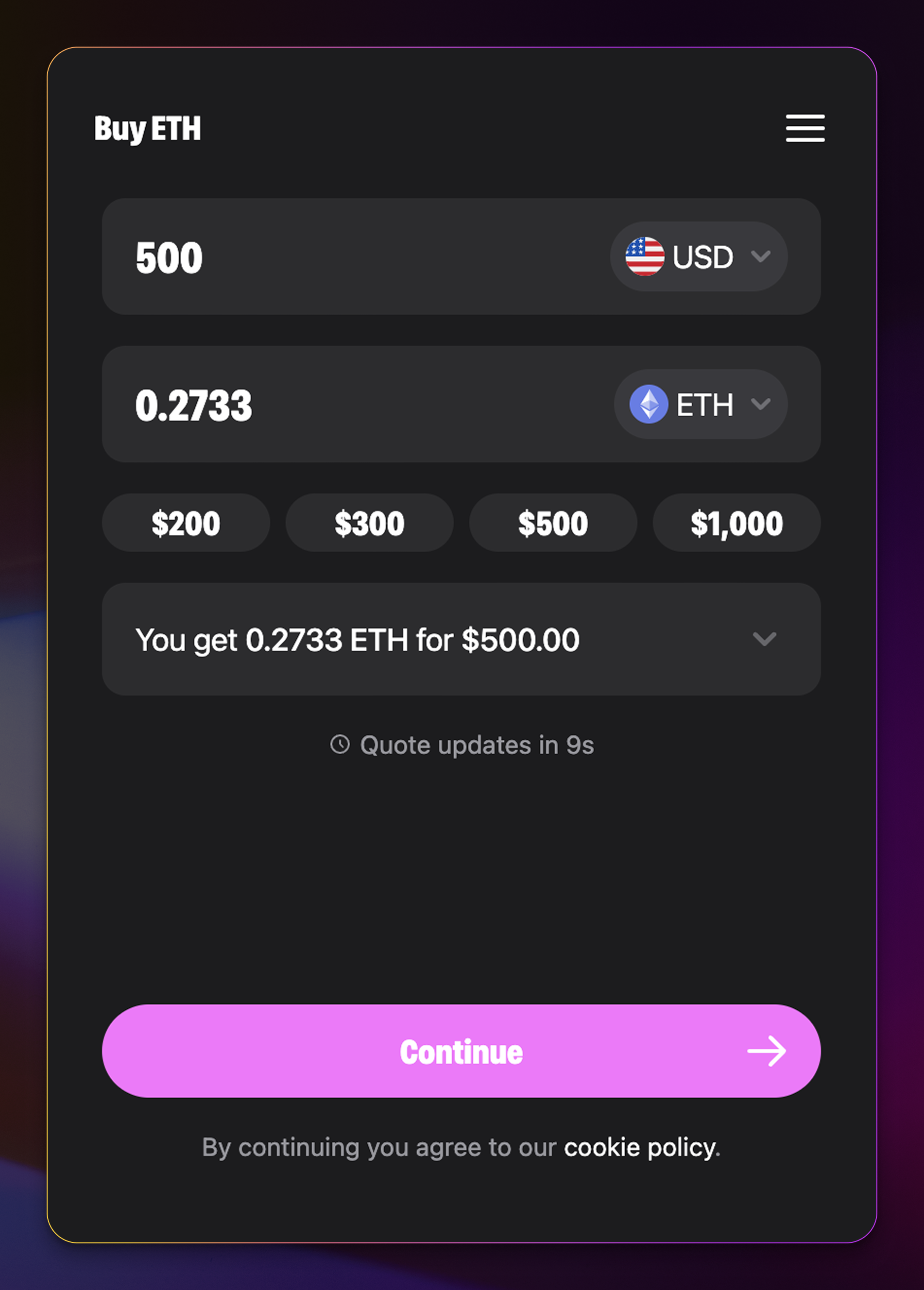The width and height of the screenshot is (924, 1290).
Task: Edit the 500 USD amount field
Action: [x=342, y=257]
